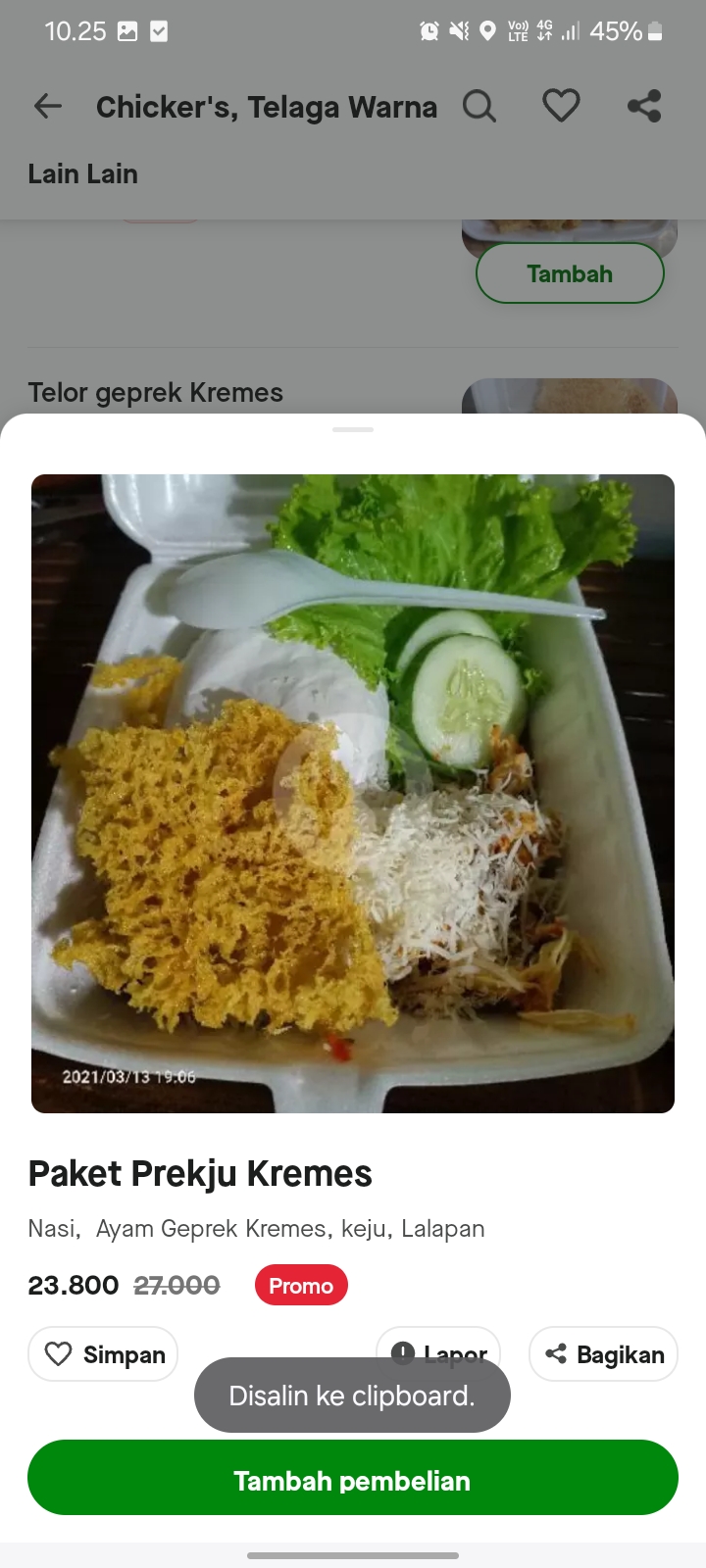Viewport: 706px width, 1568px height.
Task: Tap the share icon beside Bagikan
Action: click(556, 1353)
